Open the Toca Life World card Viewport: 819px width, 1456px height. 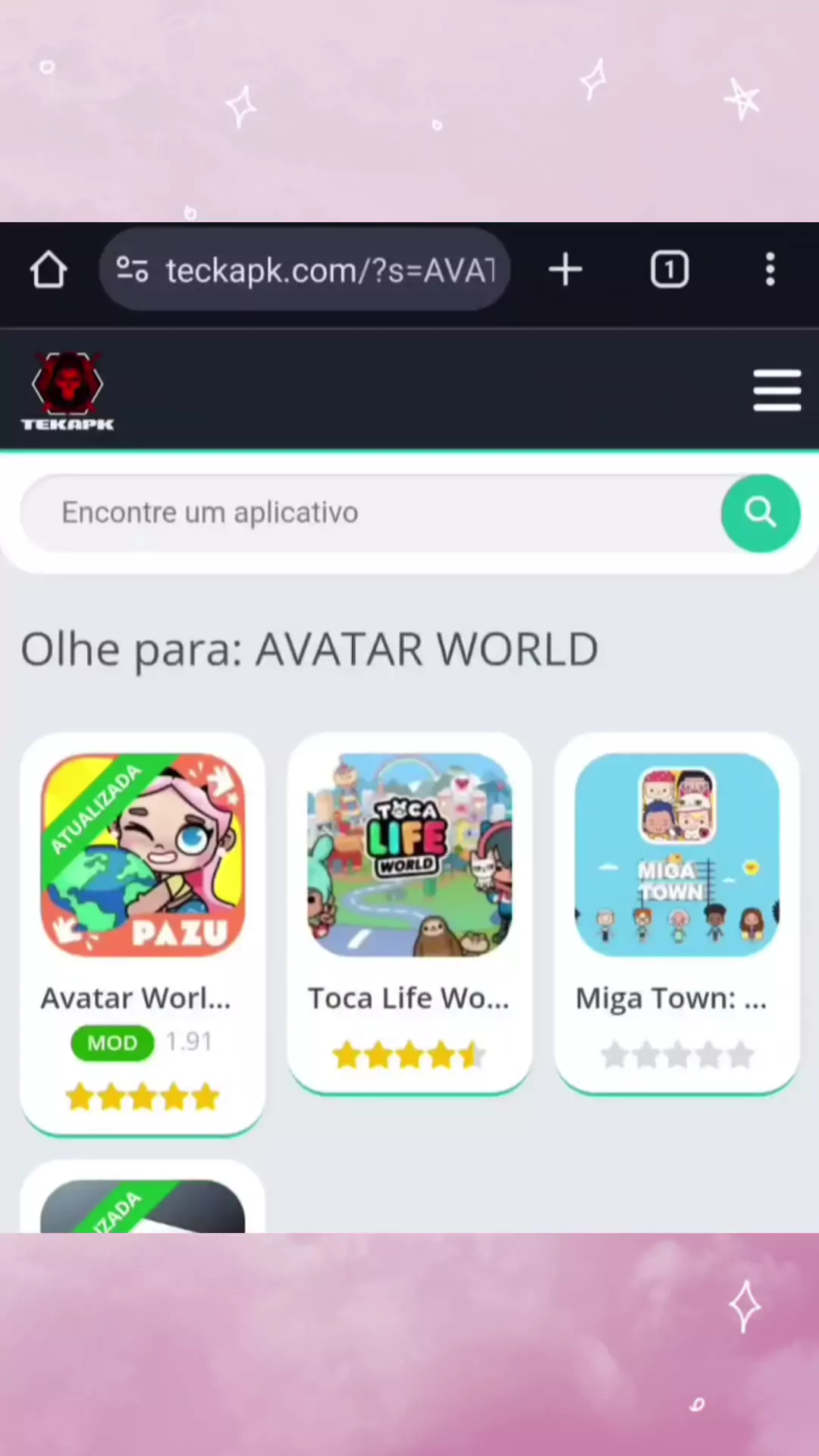(409, 895)
